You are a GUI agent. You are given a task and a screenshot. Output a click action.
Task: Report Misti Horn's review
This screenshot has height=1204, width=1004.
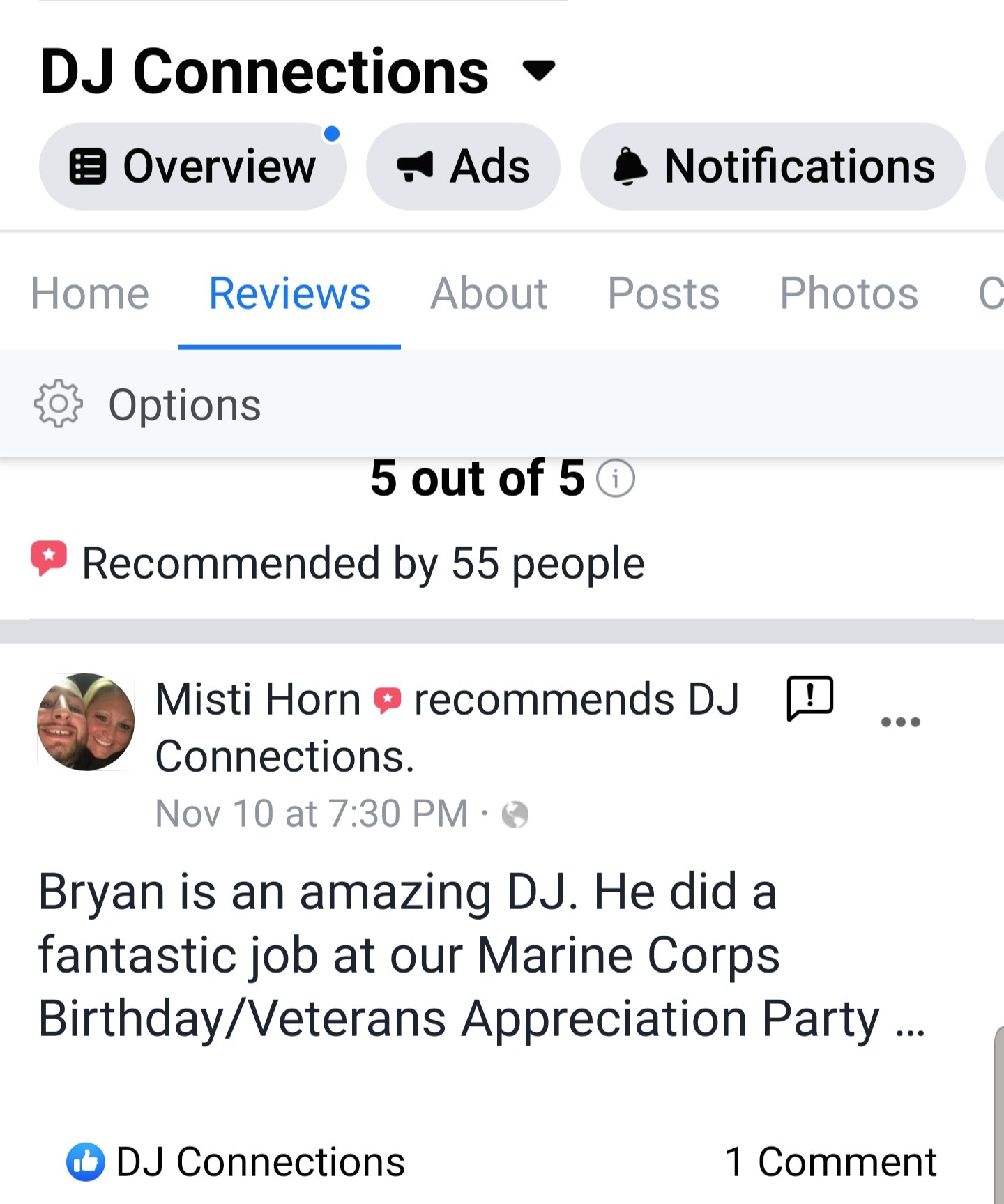(x=809, y=697)
